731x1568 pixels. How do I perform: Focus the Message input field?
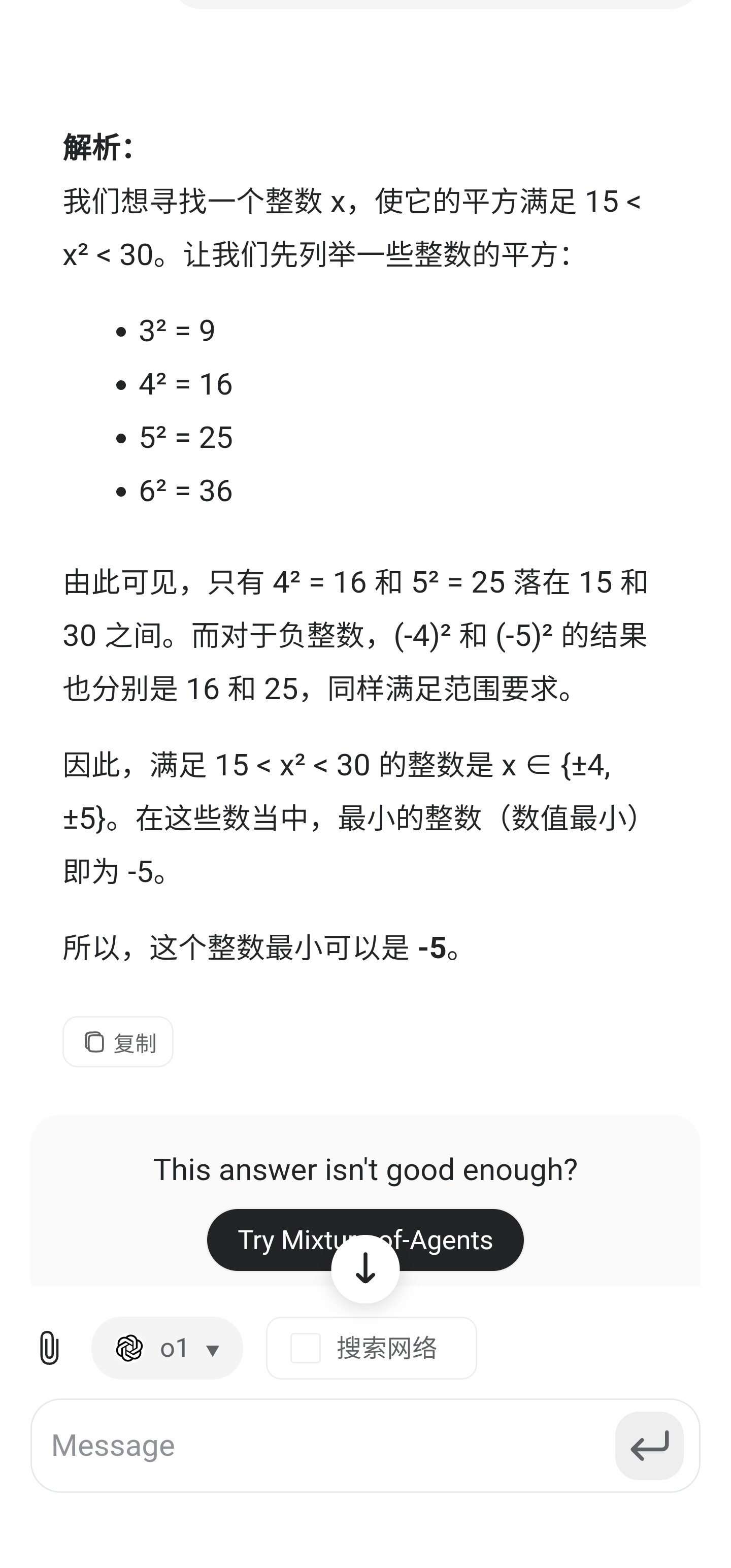[x=322, y=1446]
